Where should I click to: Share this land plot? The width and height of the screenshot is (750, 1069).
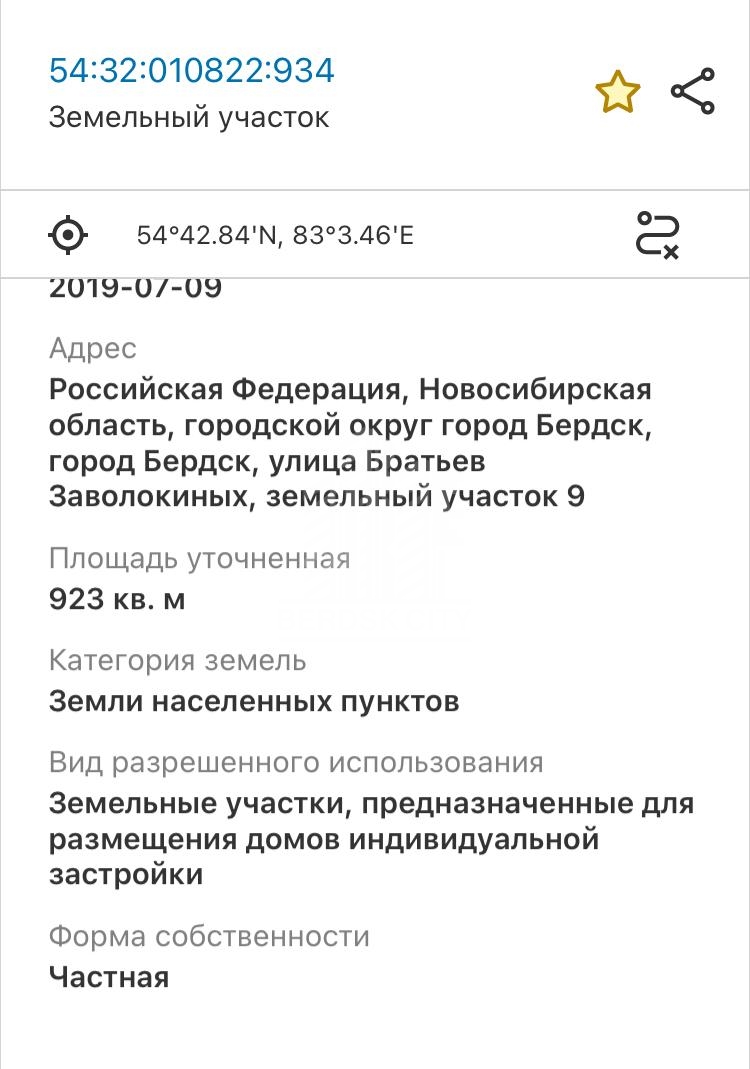pyautogui.click(x=692, y=92)
